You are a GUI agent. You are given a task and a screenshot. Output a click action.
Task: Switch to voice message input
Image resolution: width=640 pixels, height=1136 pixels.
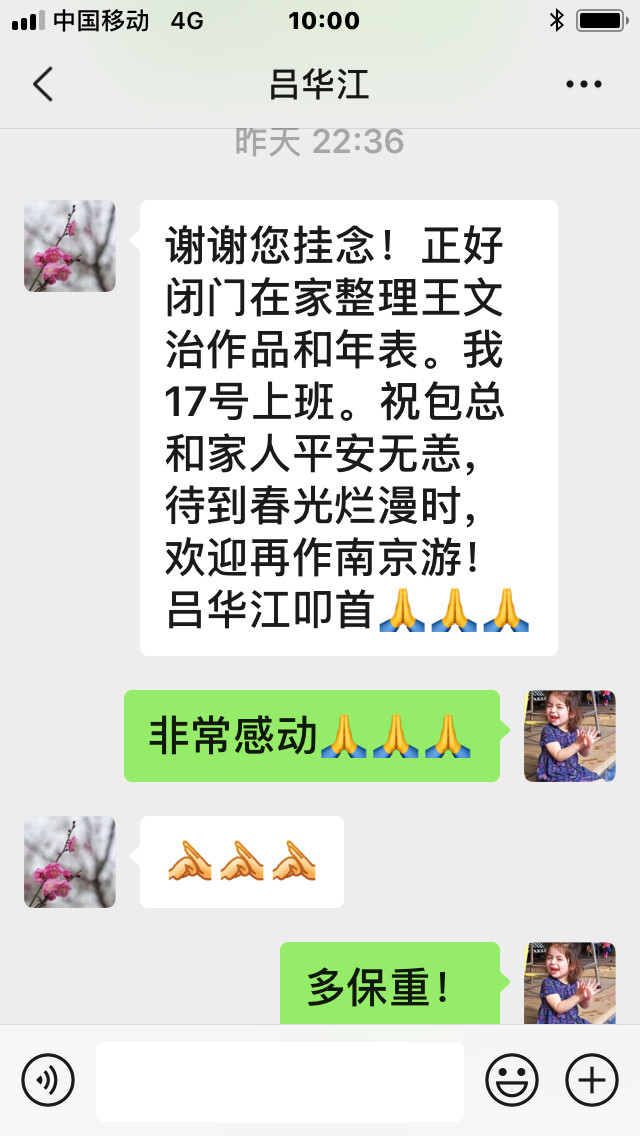48,1079
